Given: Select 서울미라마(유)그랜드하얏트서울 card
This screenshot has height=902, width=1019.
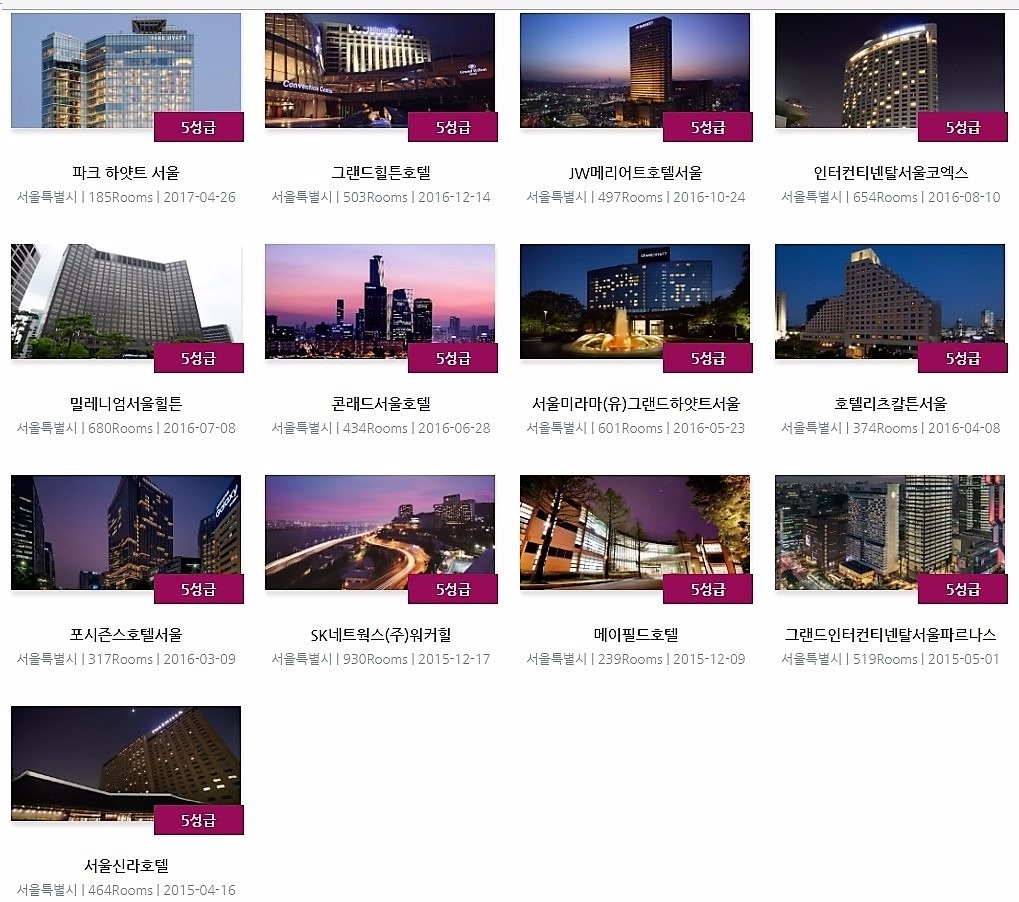Looking at the screenshot, I should coord(635,302).
